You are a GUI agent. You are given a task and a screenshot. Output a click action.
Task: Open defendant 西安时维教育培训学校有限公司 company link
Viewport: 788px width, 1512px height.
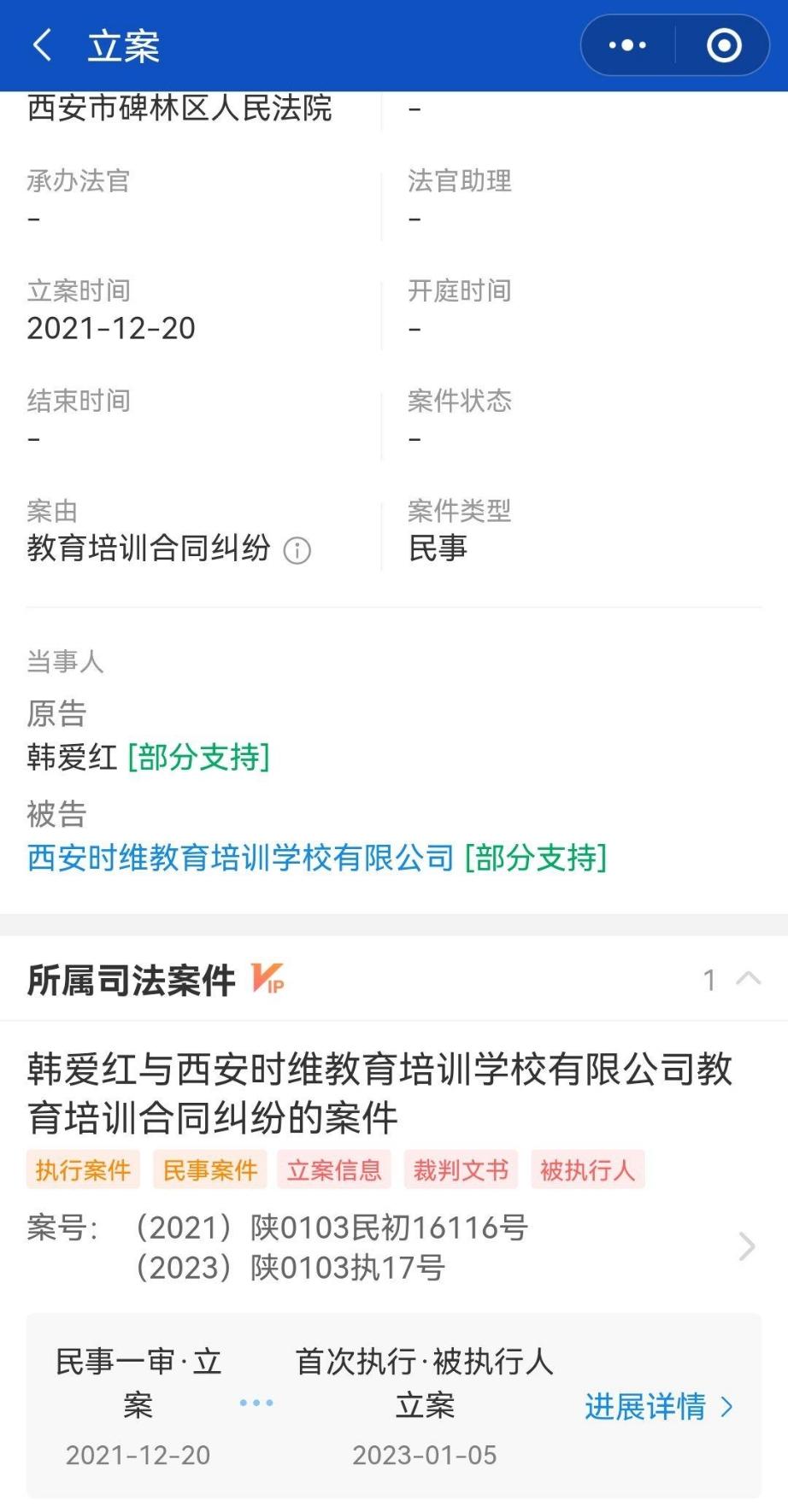[x=240, y=858]
